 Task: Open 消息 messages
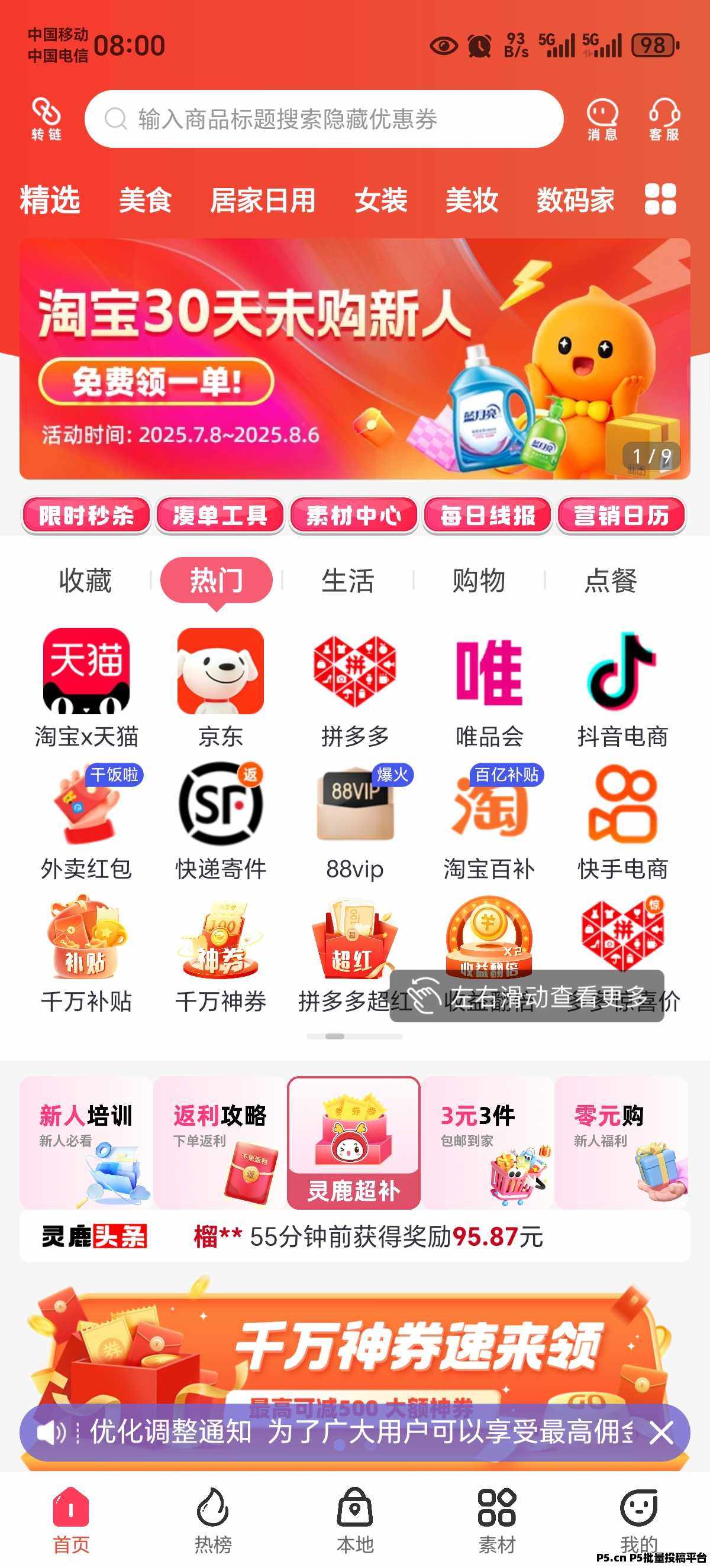pos(602,119)
